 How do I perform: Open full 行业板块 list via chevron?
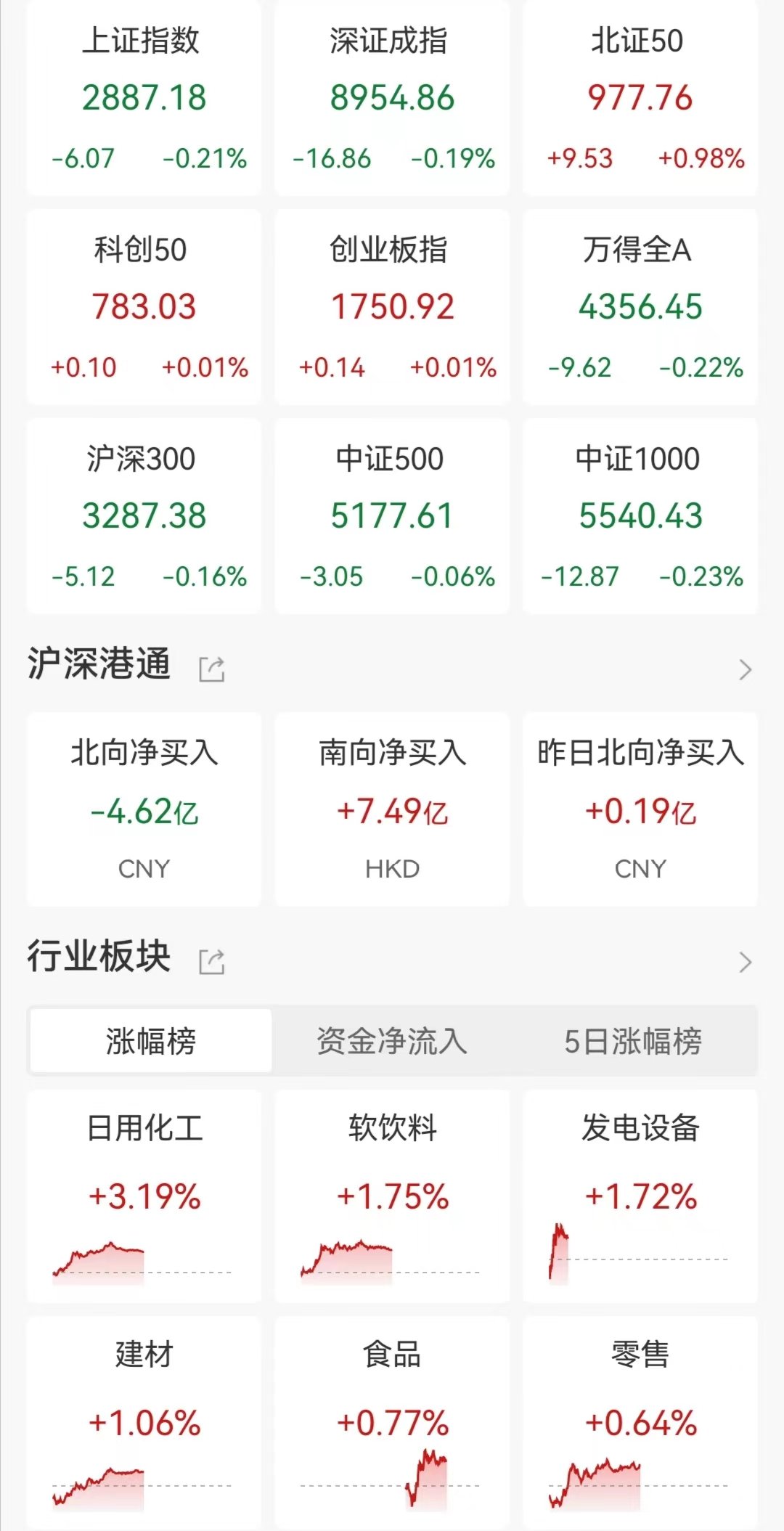[745, 962]
